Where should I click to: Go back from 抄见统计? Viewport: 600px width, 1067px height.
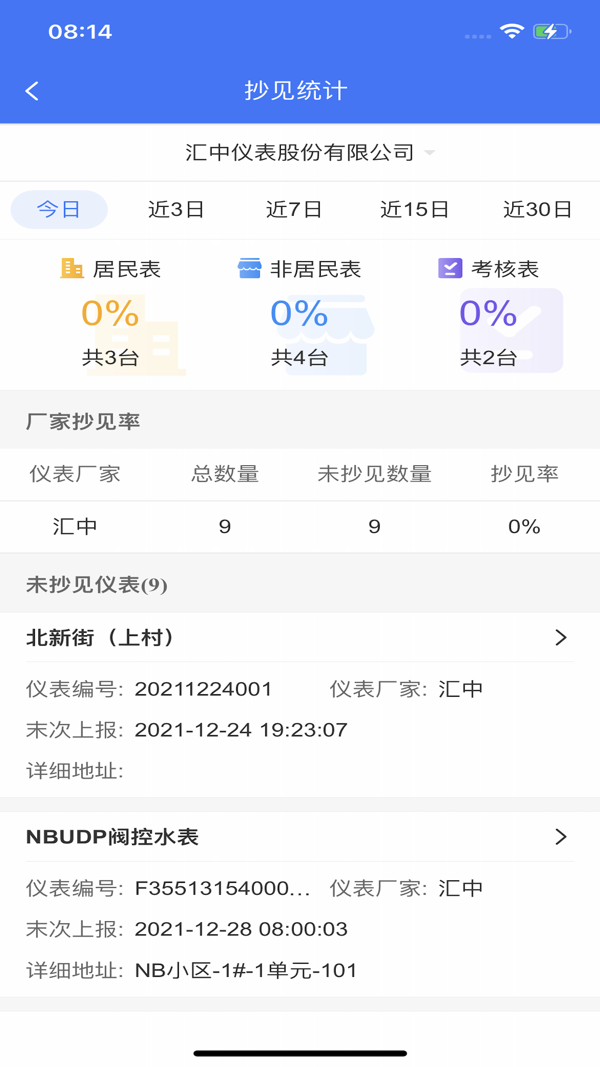coord(32,91)
